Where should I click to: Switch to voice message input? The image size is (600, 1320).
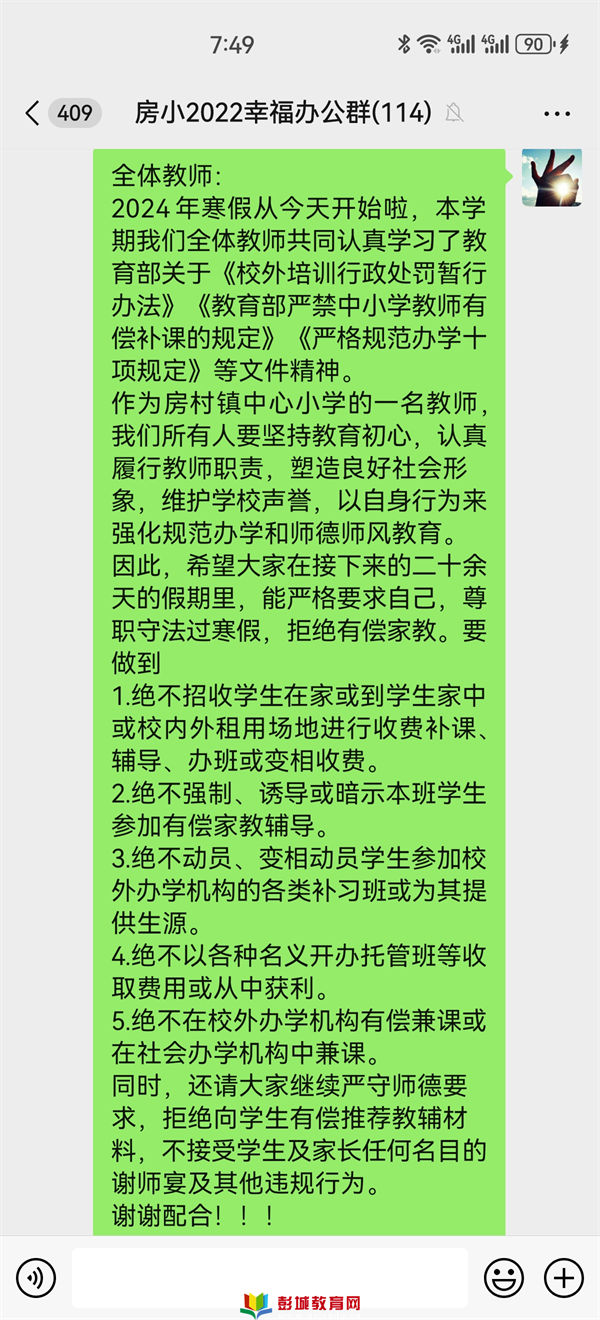36,1277
